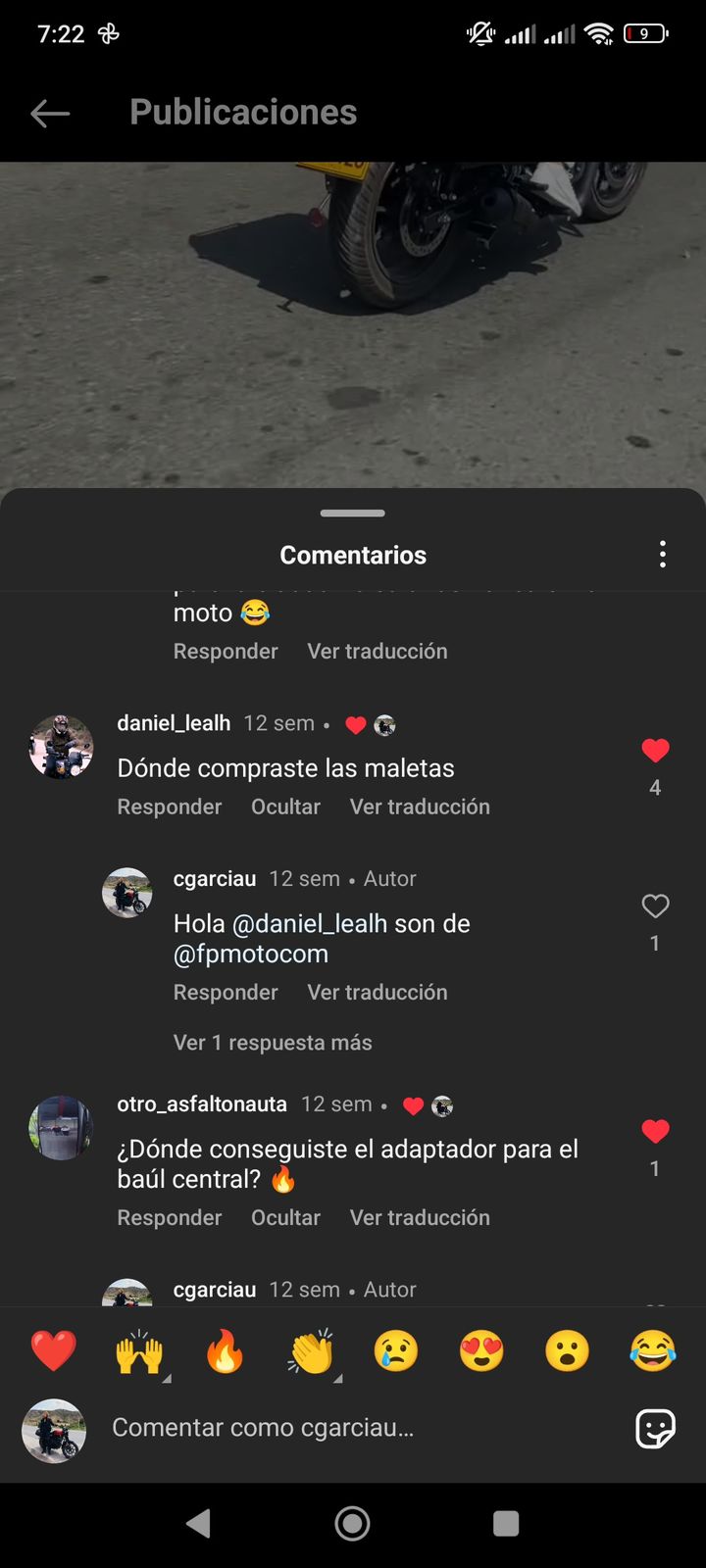706x1568 pixels.
Task: Tap the system home button
Action: point(352,1523)
